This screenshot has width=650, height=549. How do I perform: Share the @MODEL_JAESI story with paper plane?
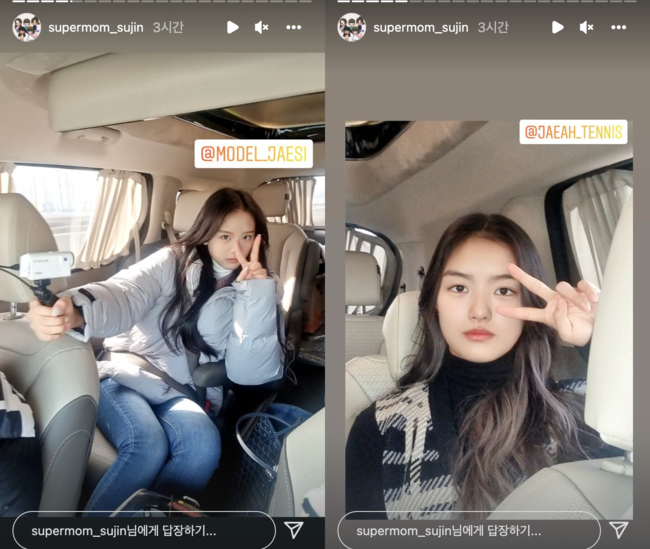tap(293, 530)
